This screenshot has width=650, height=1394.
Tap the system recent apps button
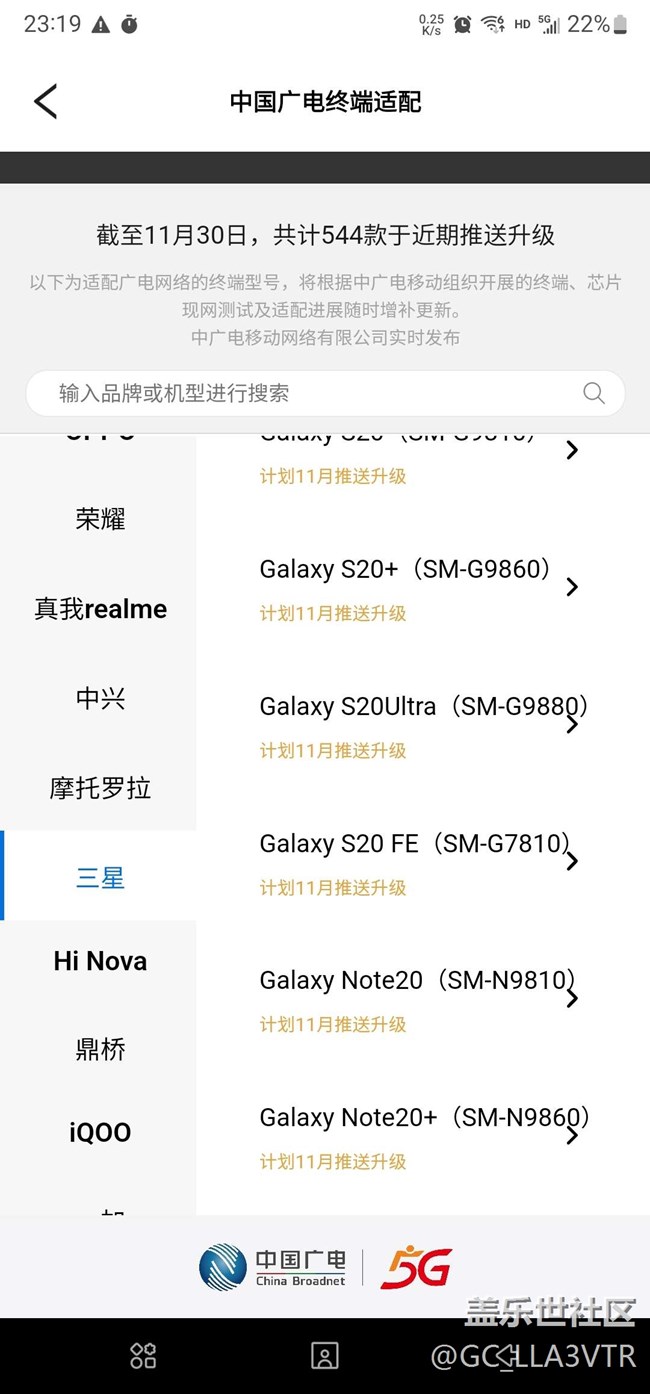pos(143,1356)
